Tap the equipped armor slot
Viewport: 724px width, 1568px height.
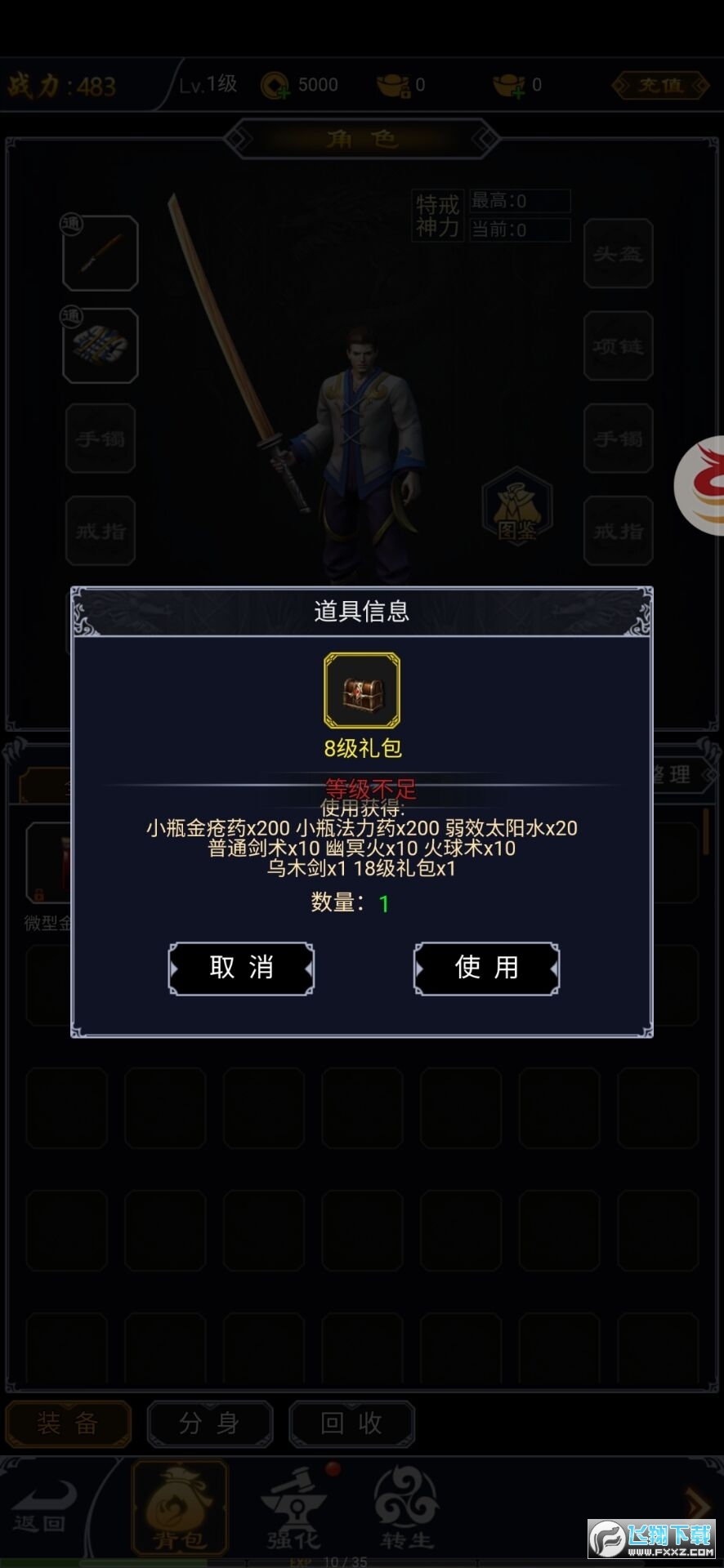pyautogui.click(x=101, y=346)
